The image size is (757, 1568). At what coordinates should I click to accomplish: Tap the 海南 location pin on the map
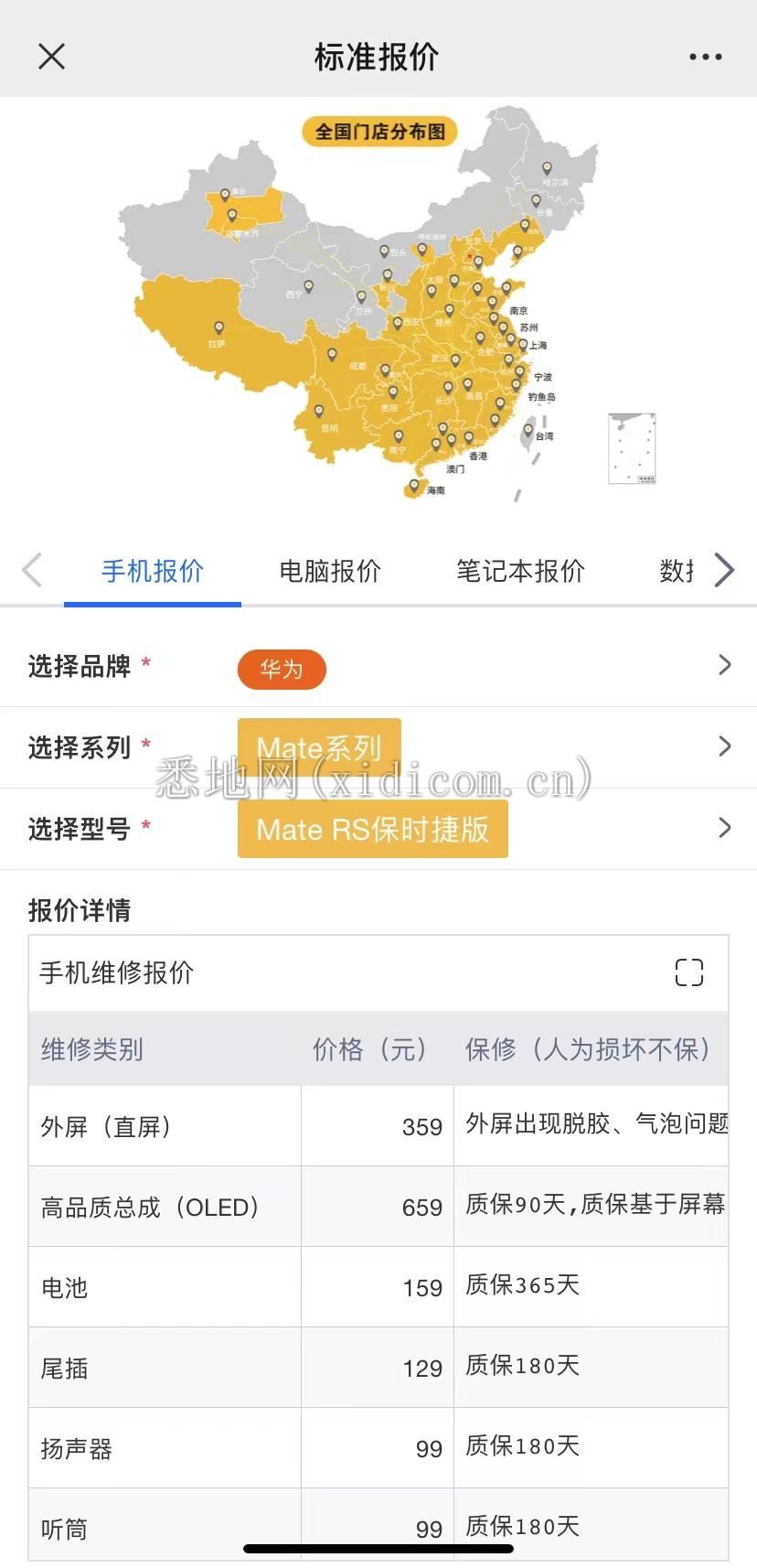tap(414, 483)
